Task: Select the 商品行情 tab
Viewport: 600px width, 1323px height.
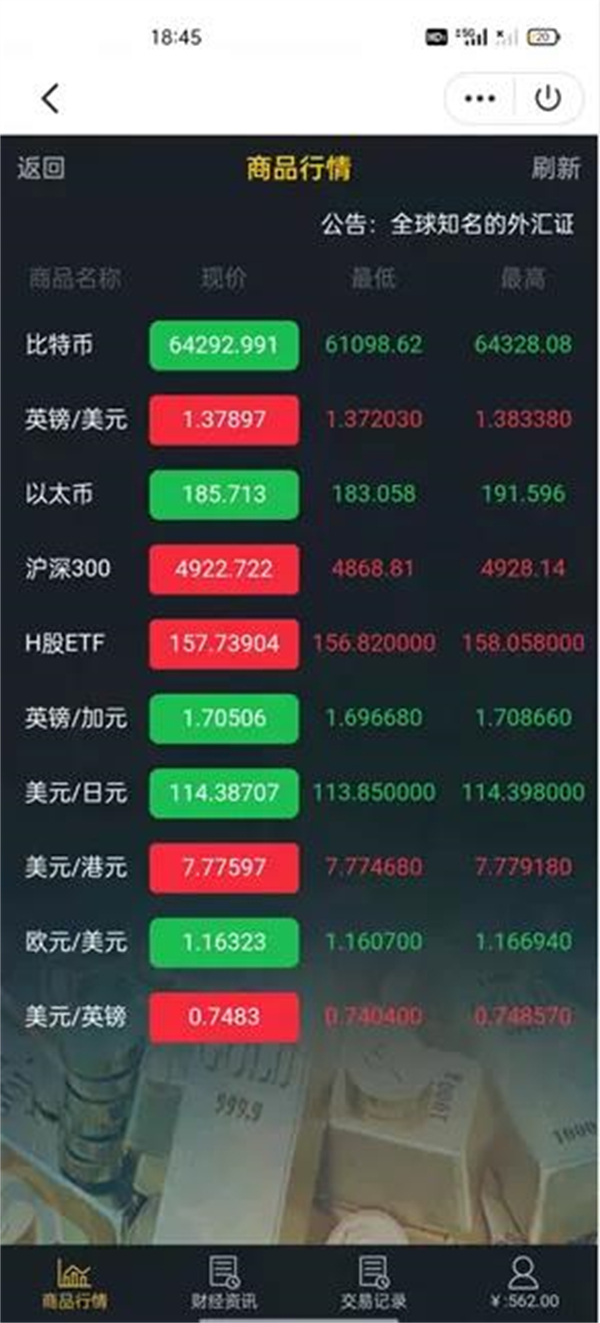Action: click(x=75, y=1283)
